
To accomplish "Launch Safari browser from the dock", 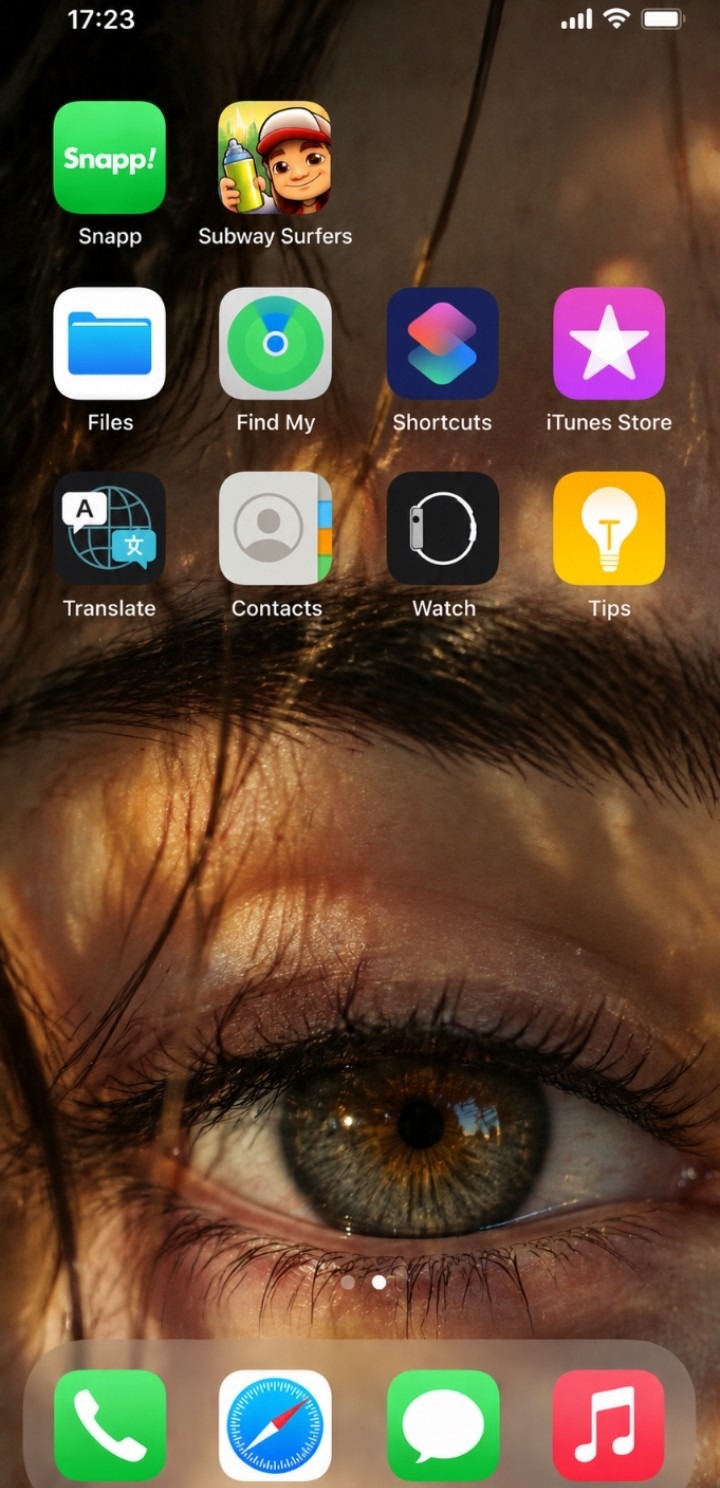I will point(275,1425).
